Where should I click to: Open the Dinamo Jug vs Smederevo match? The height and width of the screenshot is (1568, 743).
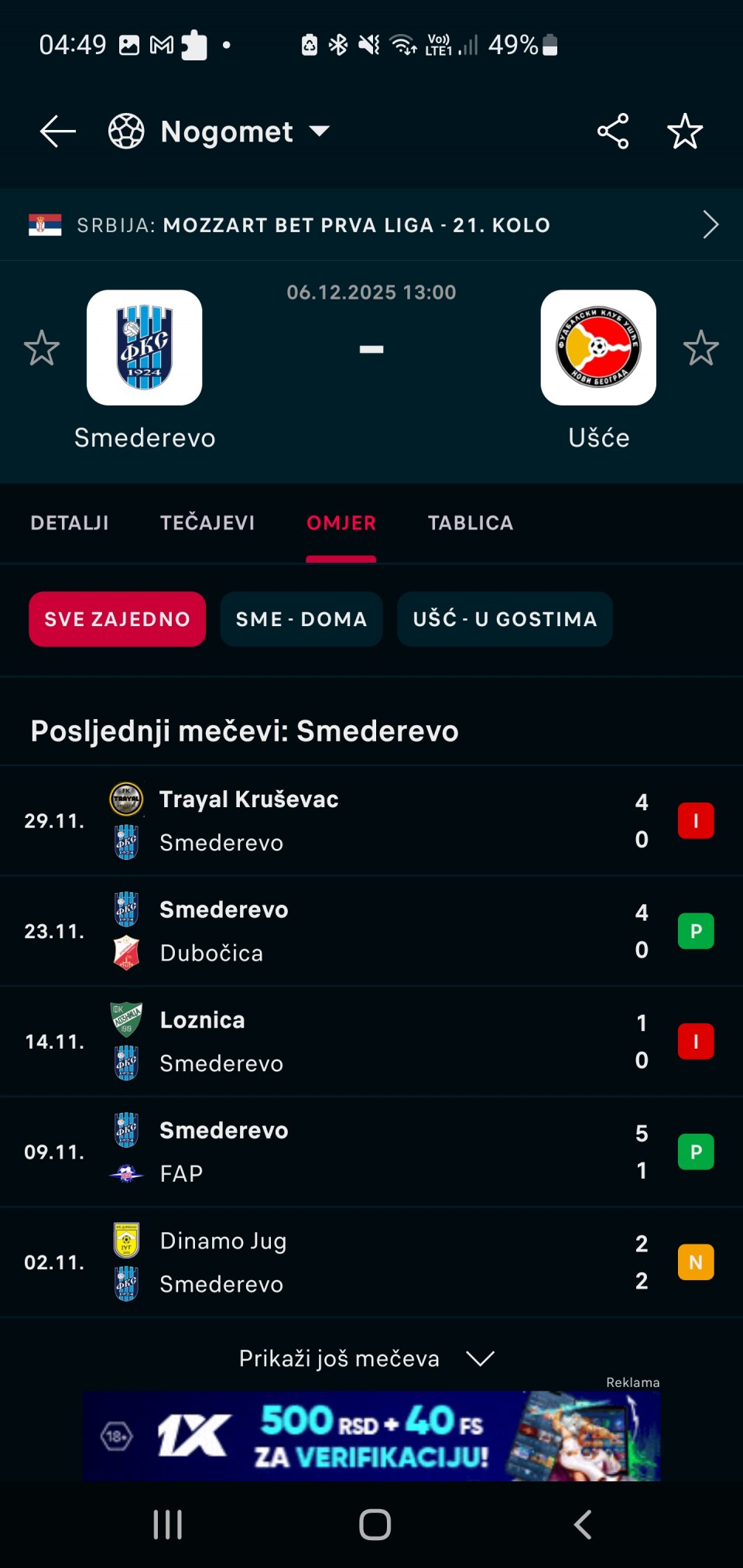[371, 1262]
